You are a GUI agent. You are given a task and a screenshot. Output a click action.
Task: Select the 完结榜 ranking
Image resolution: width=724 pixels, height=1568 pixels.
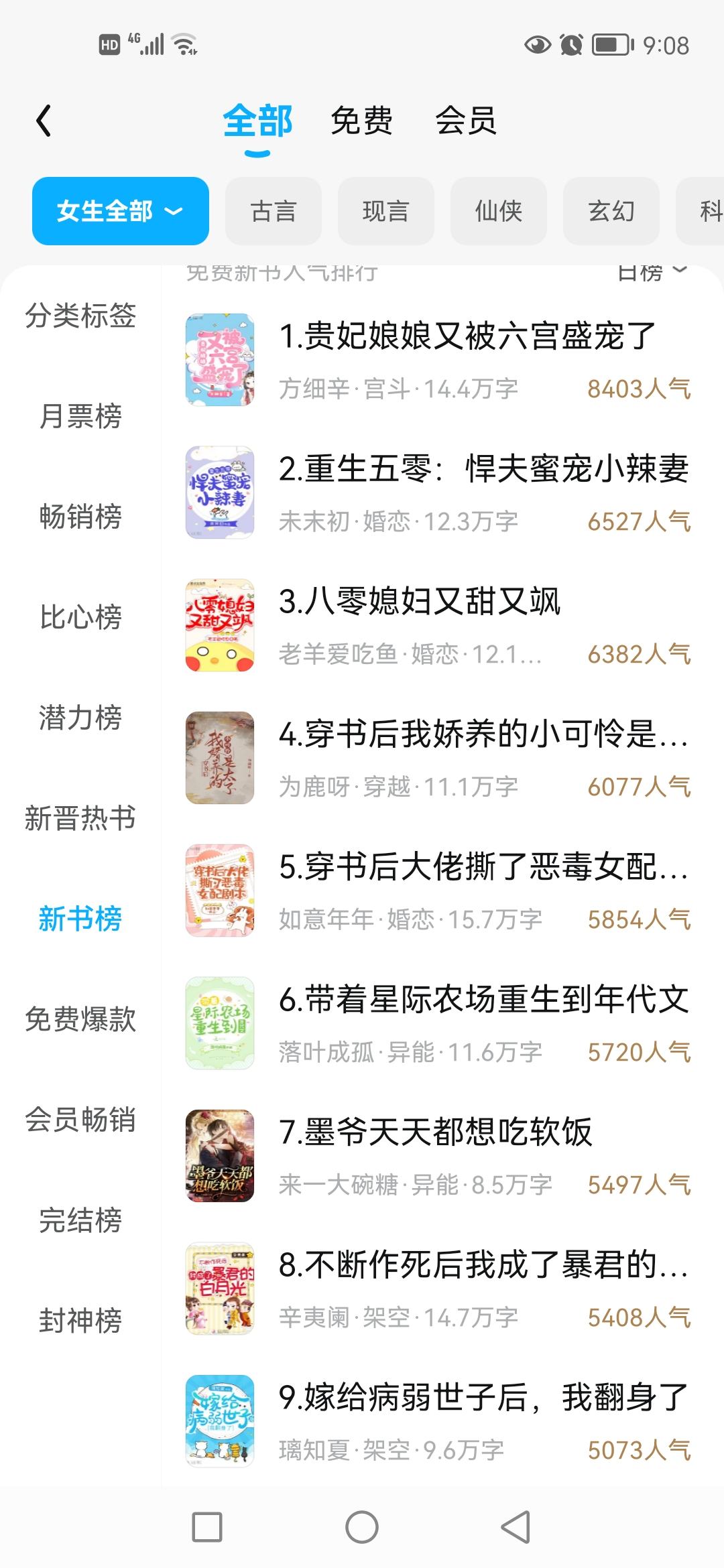(80, 1220)
